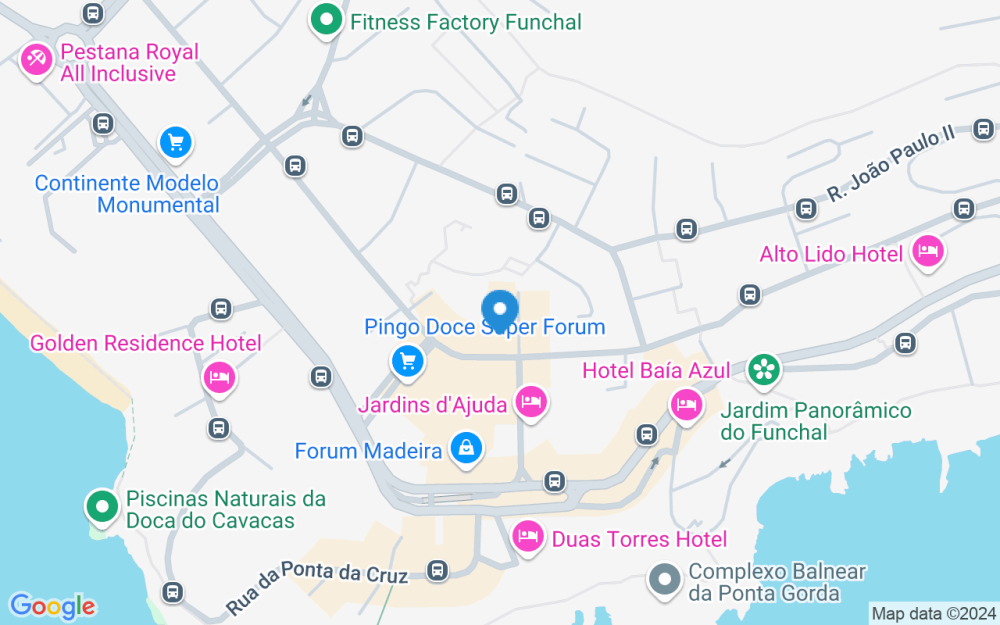Open the Alto Lido Hotel marker
This screenshot has width=1000, height=625.
pyautogui.click(x=928, y=252)
